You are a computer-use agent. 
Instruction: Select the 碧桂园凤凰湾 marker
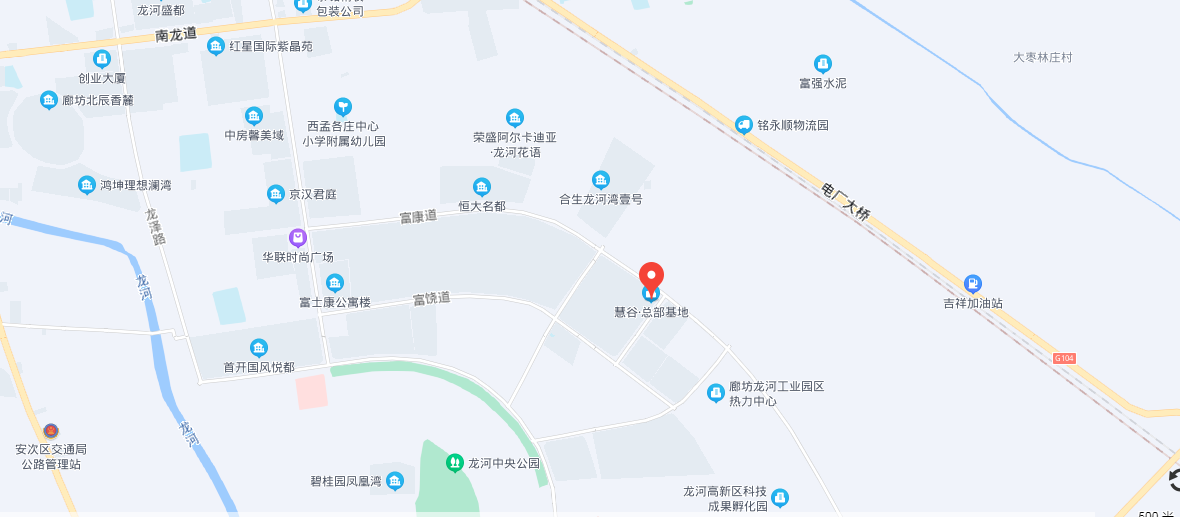tap(395, 481)
